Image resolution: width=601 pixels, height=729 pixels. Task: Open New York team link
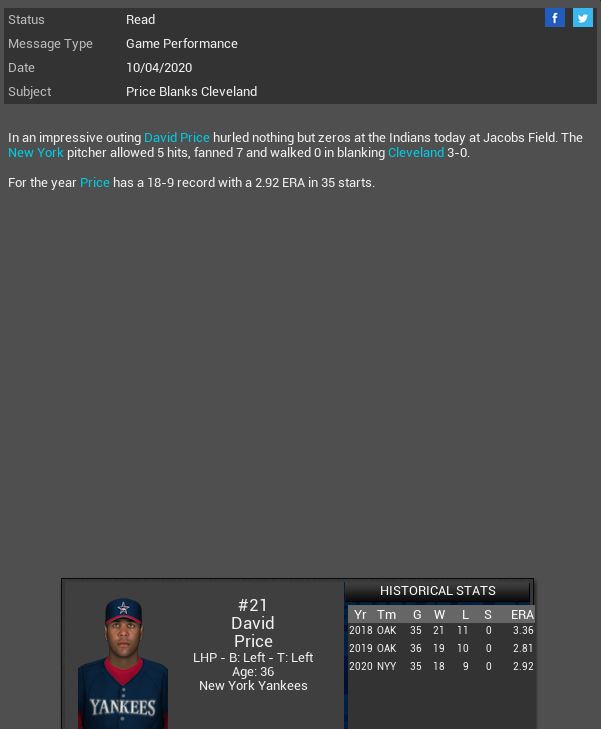click(x=36, y=152)
